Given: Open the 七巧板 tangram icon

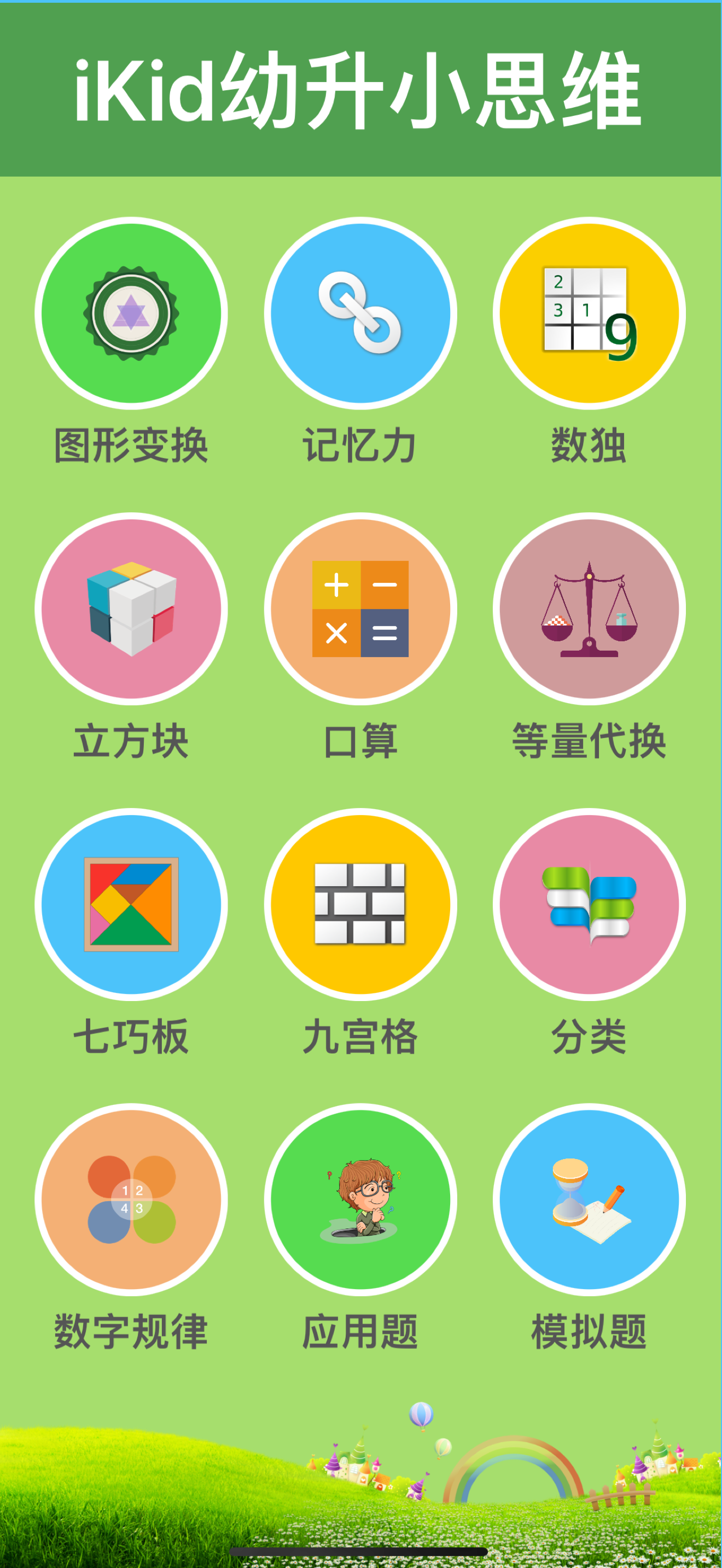Looking at the screenshot, I should 131,907.
